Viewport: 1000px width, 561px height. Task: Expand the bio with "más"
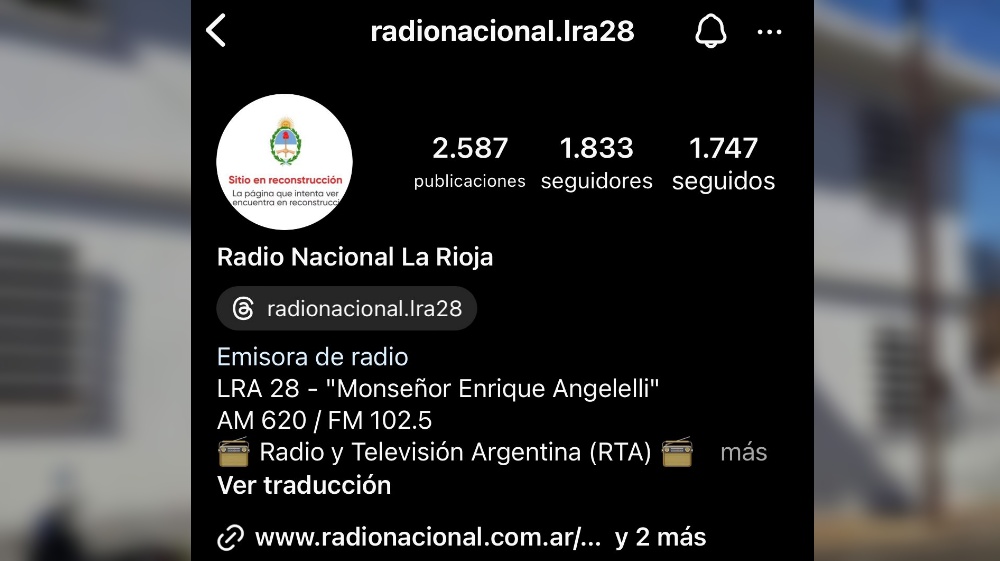coord(743,452)
